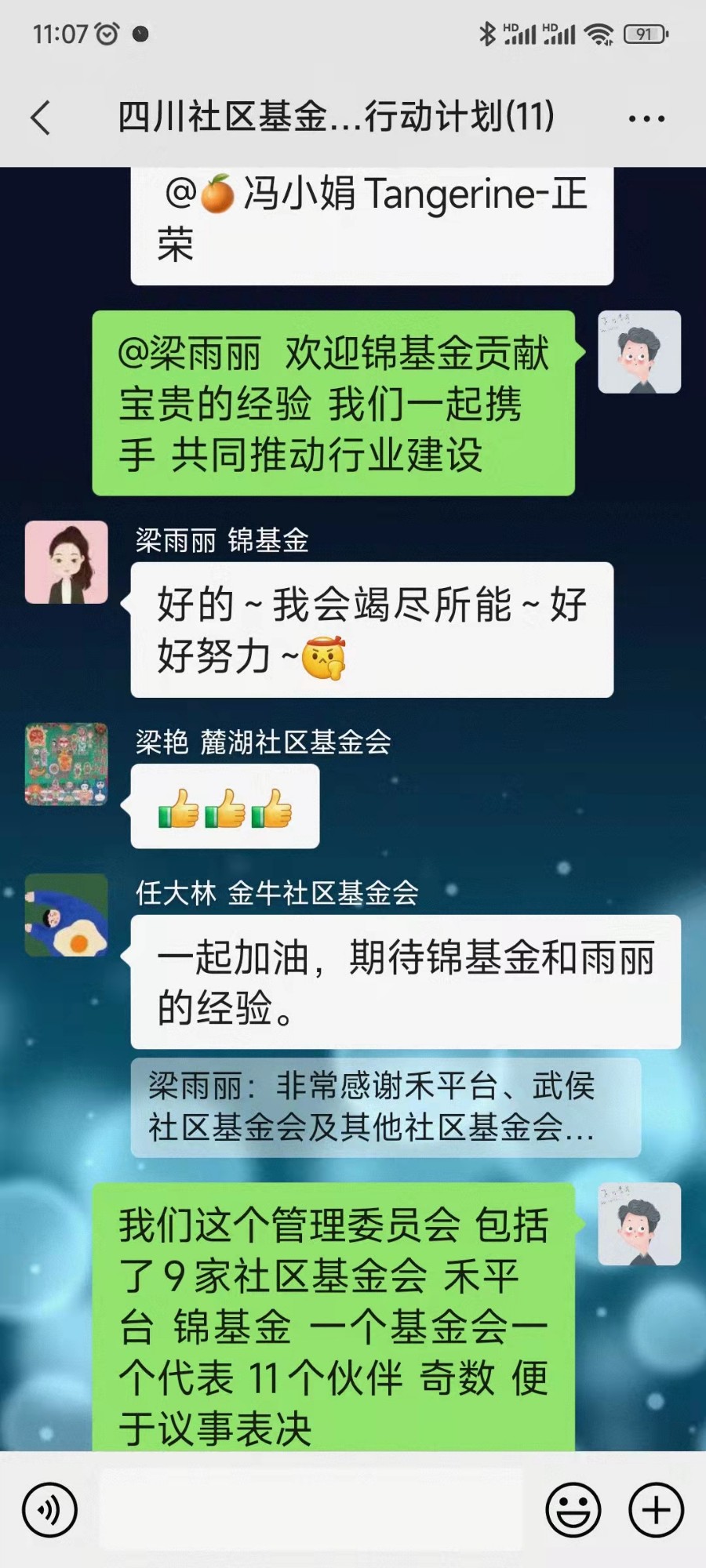View 梁艳's profile avatar
This screenshot has width=706, height=1568.
(x=67, y=764)
